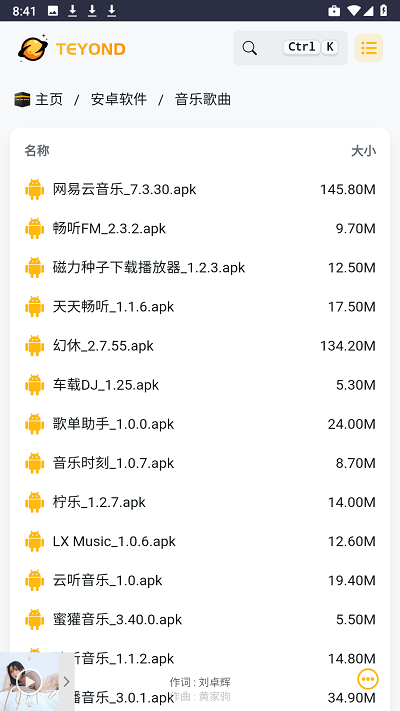
Task: Open 音乐时刻_1.0.7.apk
Action: coord(200,463)
